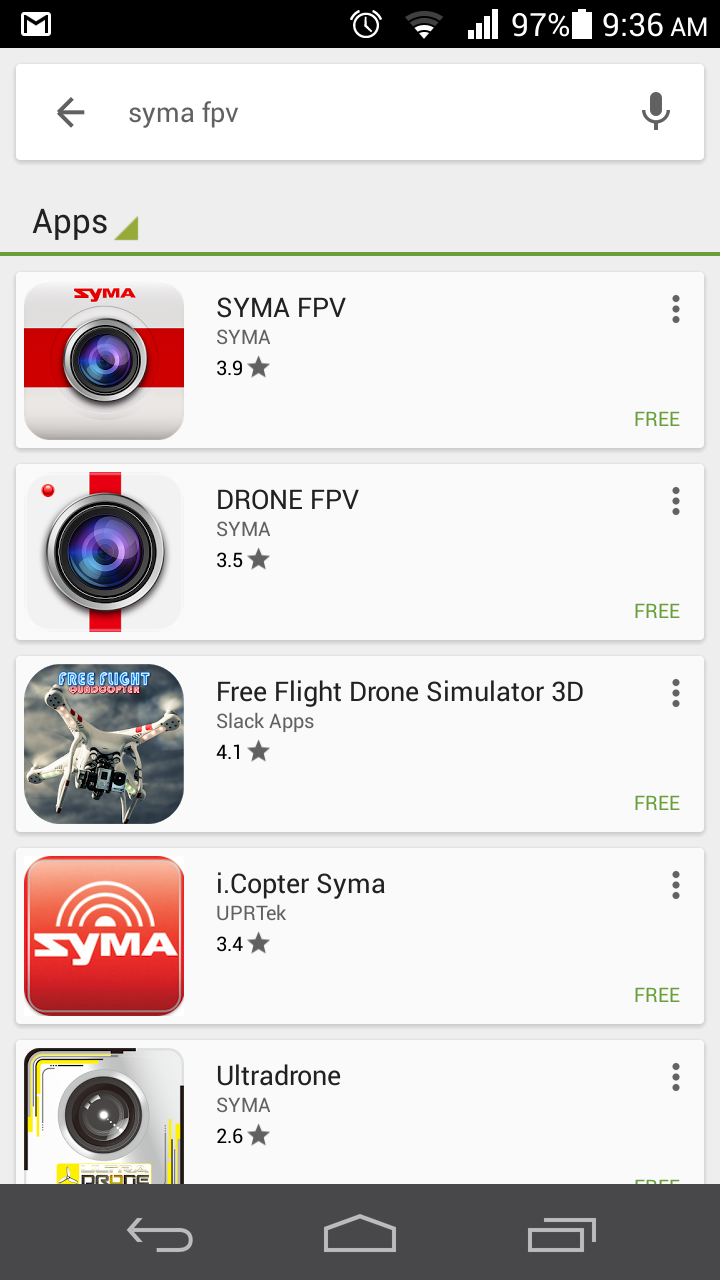Open the recent apps view
Viewport: 720px width, 1280px height.
(561, 1234)
